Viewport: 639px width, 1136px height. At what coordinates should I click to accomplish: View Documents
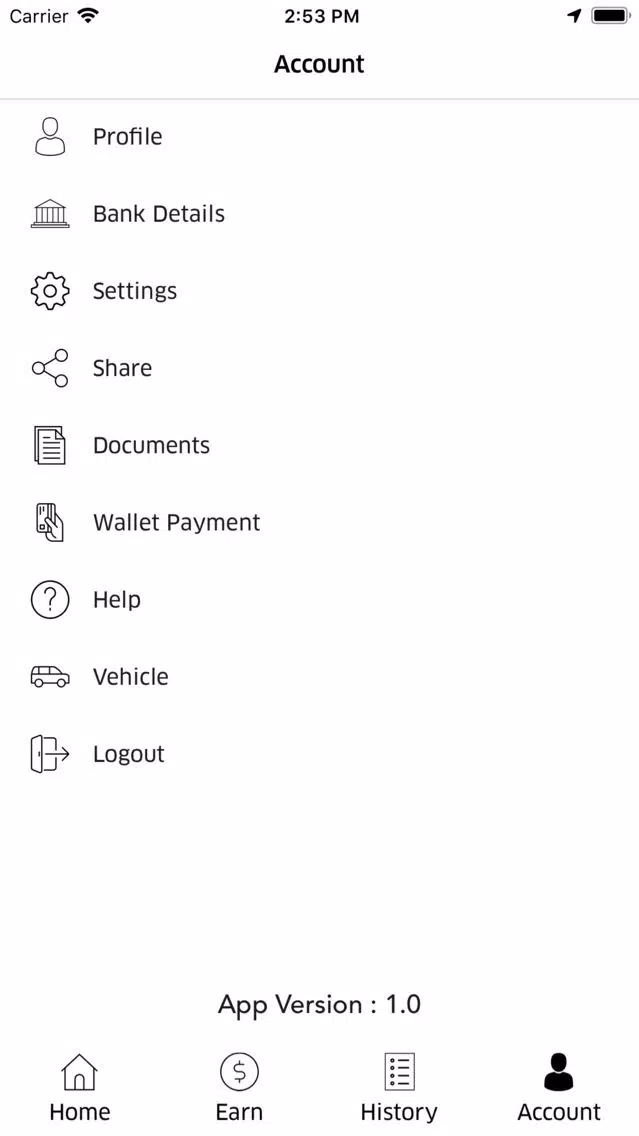click(x=320, y=446)
